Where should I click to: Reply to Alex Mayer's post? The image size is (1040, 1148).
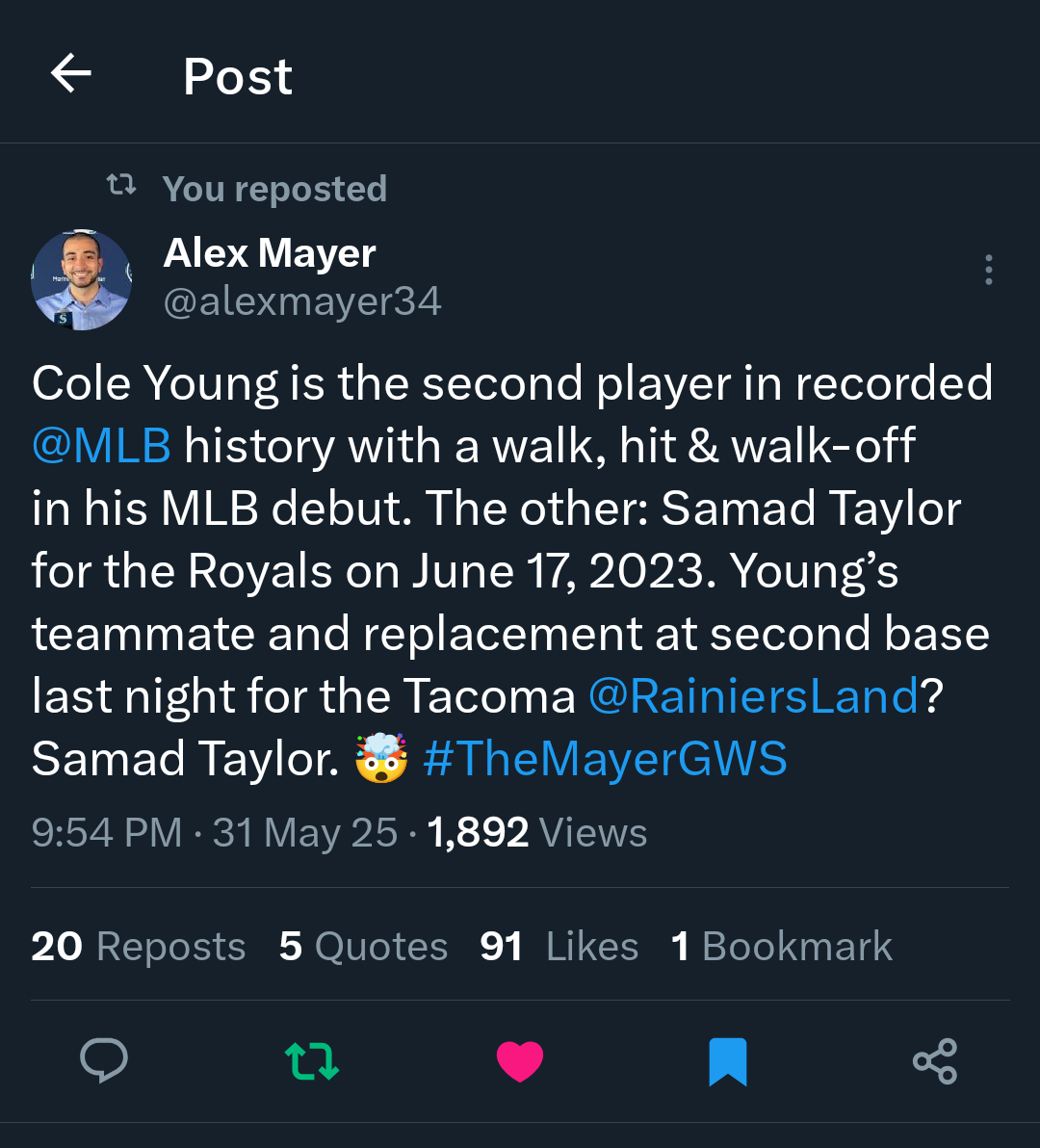103,1061
